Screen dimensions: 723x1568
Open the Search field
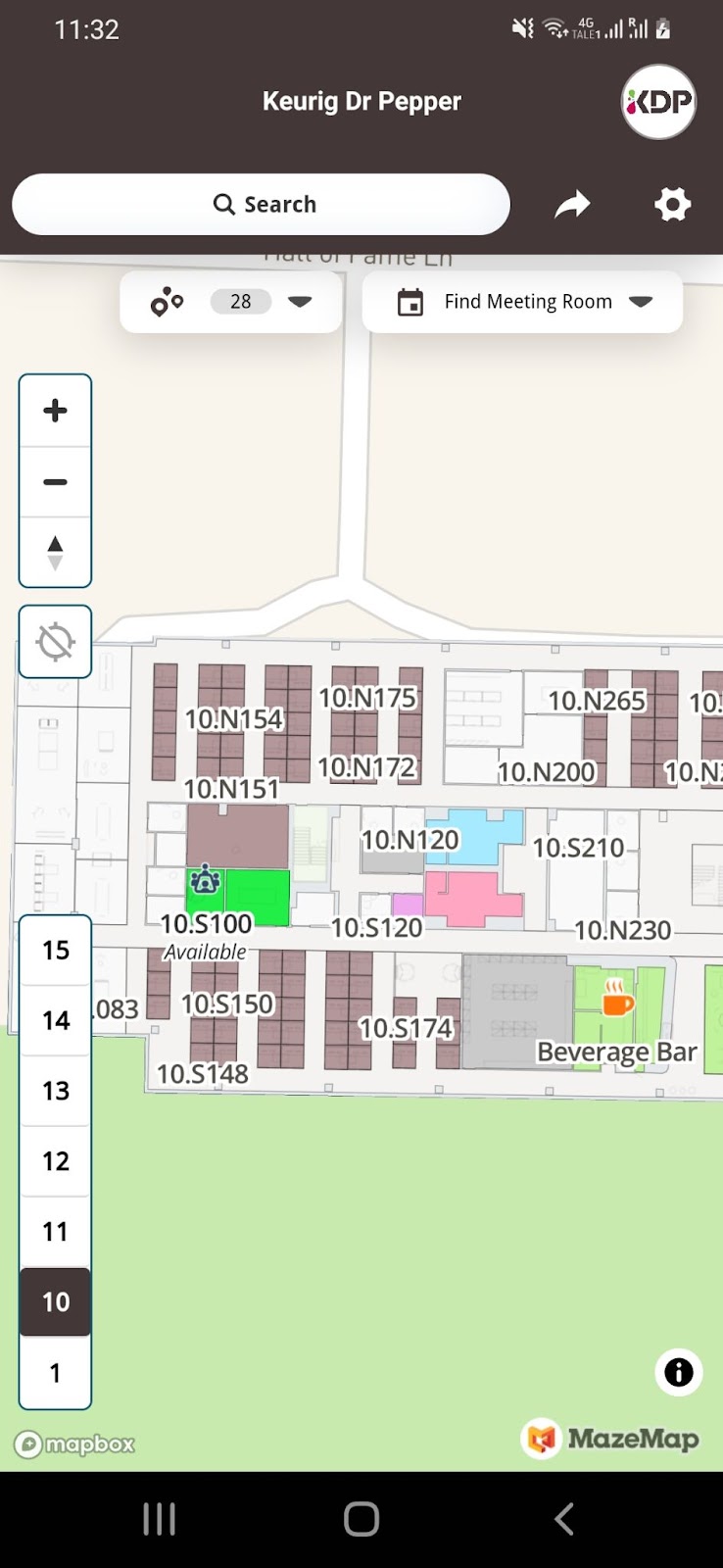(261, 204)
